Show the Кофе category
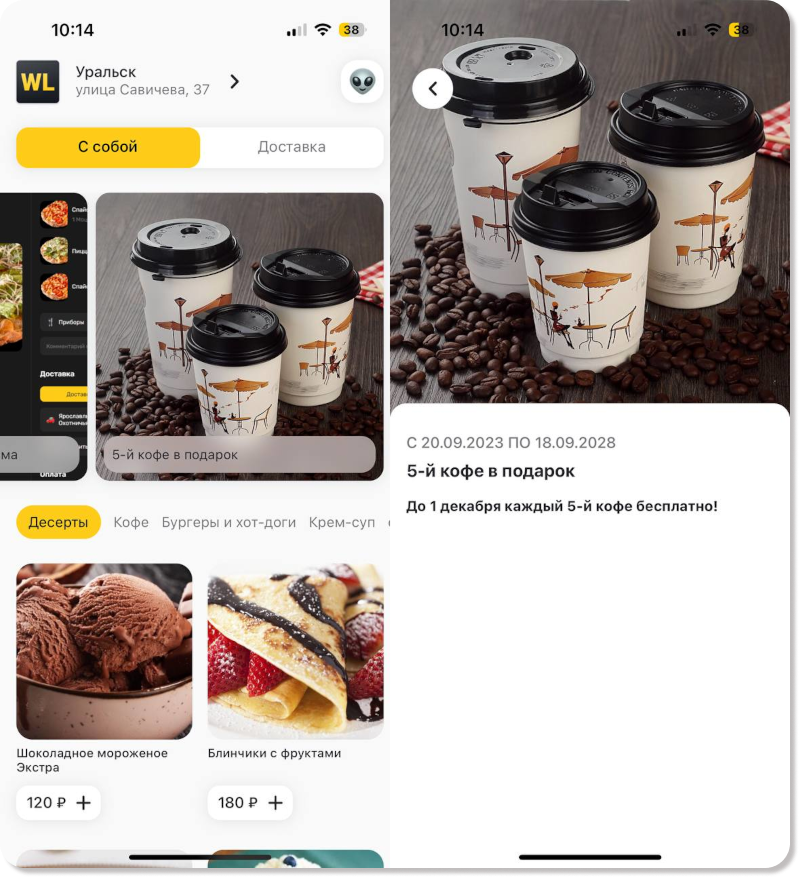799x877 pixels. (131, 522)
